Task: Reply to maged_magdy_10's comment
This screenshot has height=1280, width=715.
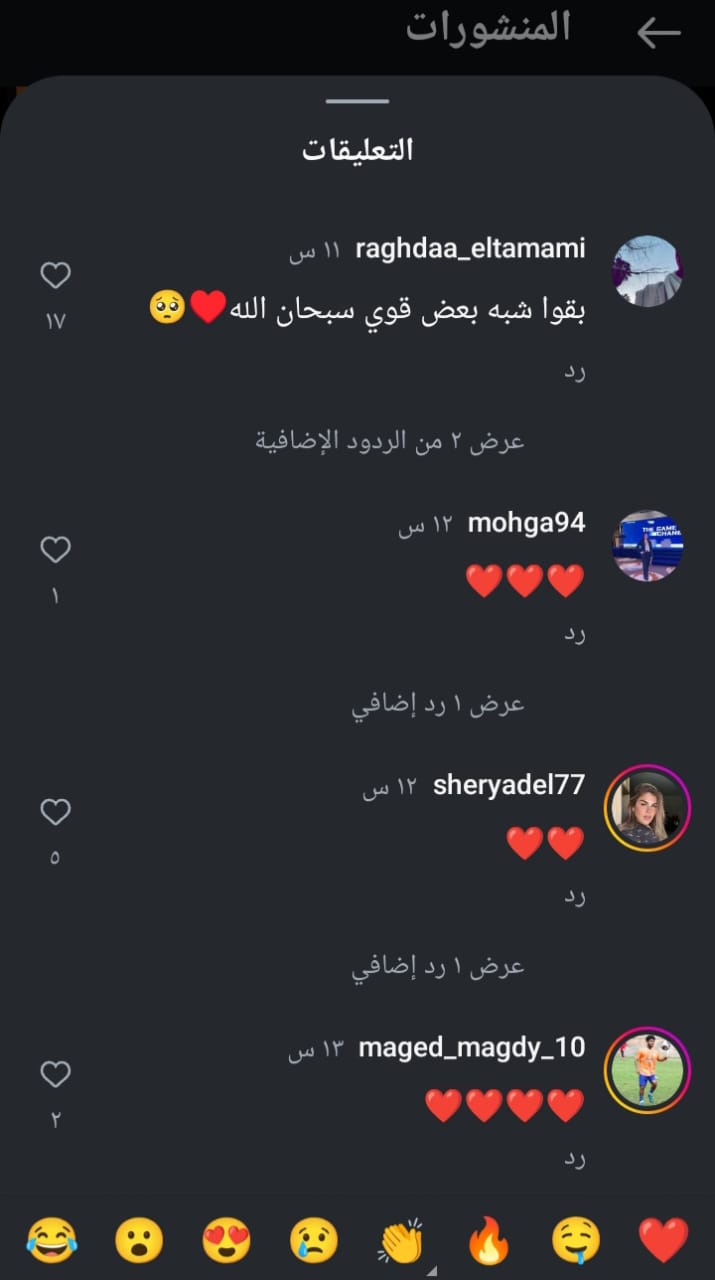Action: (x=574, y=1160)
